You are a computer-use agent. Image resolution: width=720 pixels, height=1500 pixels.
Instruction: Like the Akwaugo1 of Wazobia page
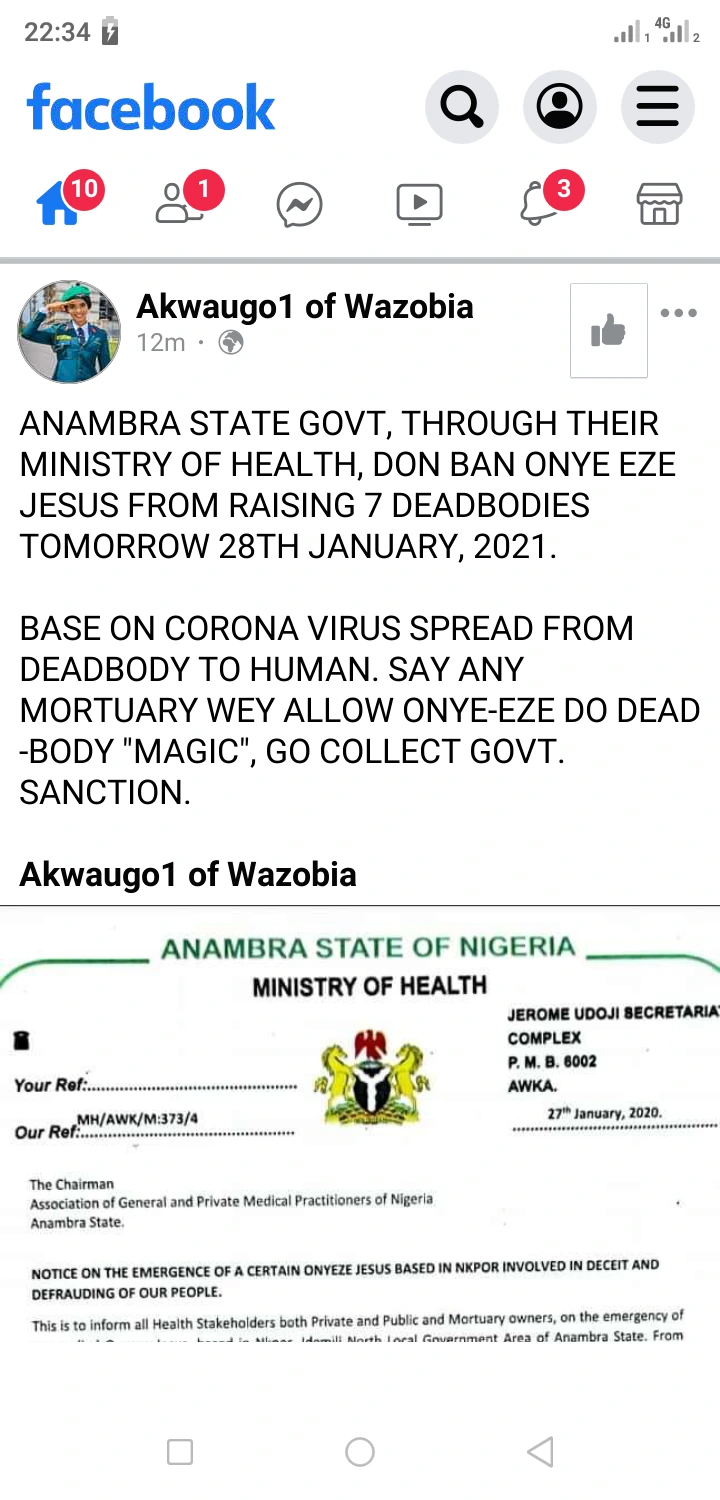[x=608, y=331]
